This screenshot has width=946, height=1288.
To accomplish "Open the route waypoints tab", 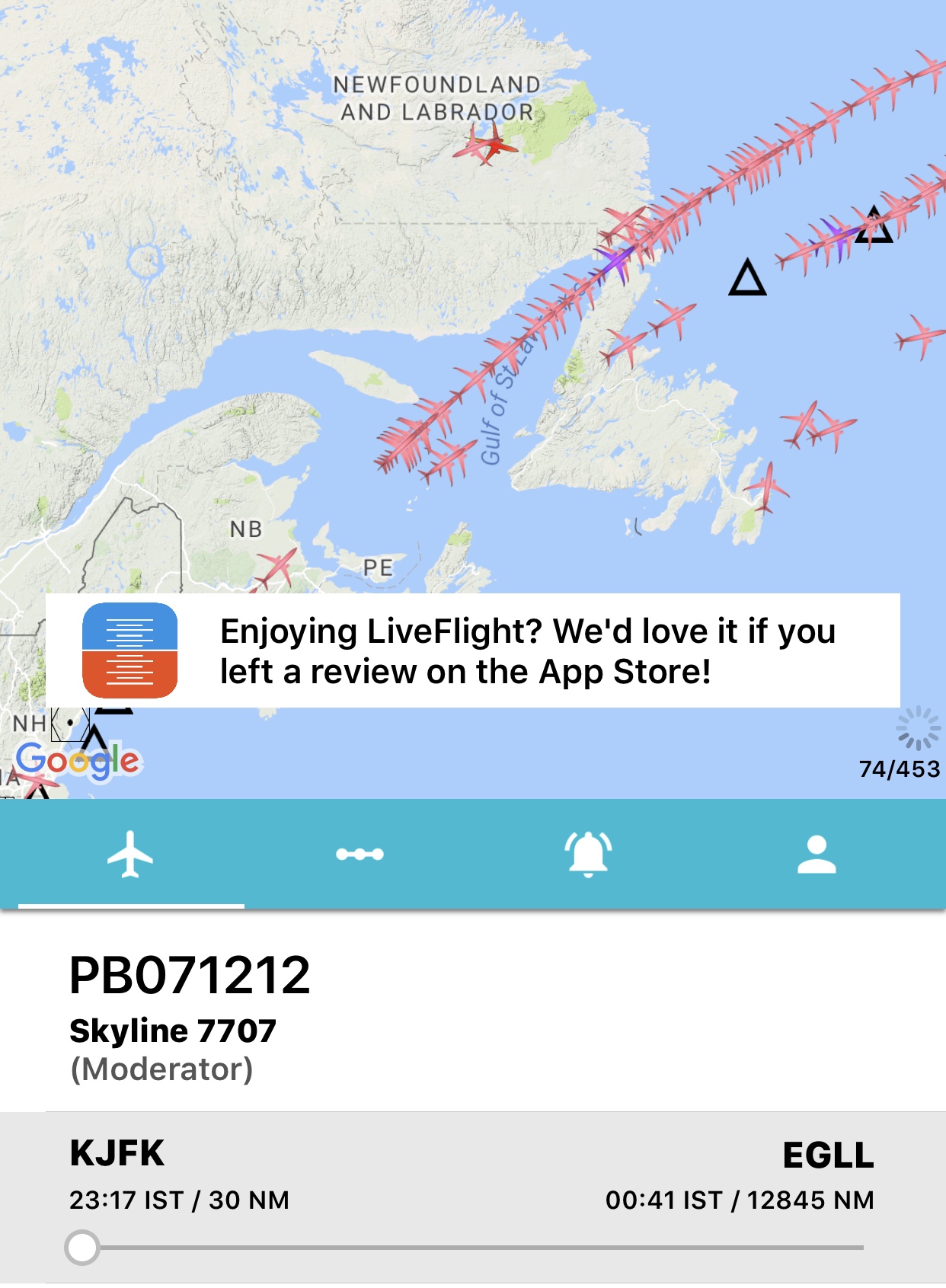I will coord(360,854).
